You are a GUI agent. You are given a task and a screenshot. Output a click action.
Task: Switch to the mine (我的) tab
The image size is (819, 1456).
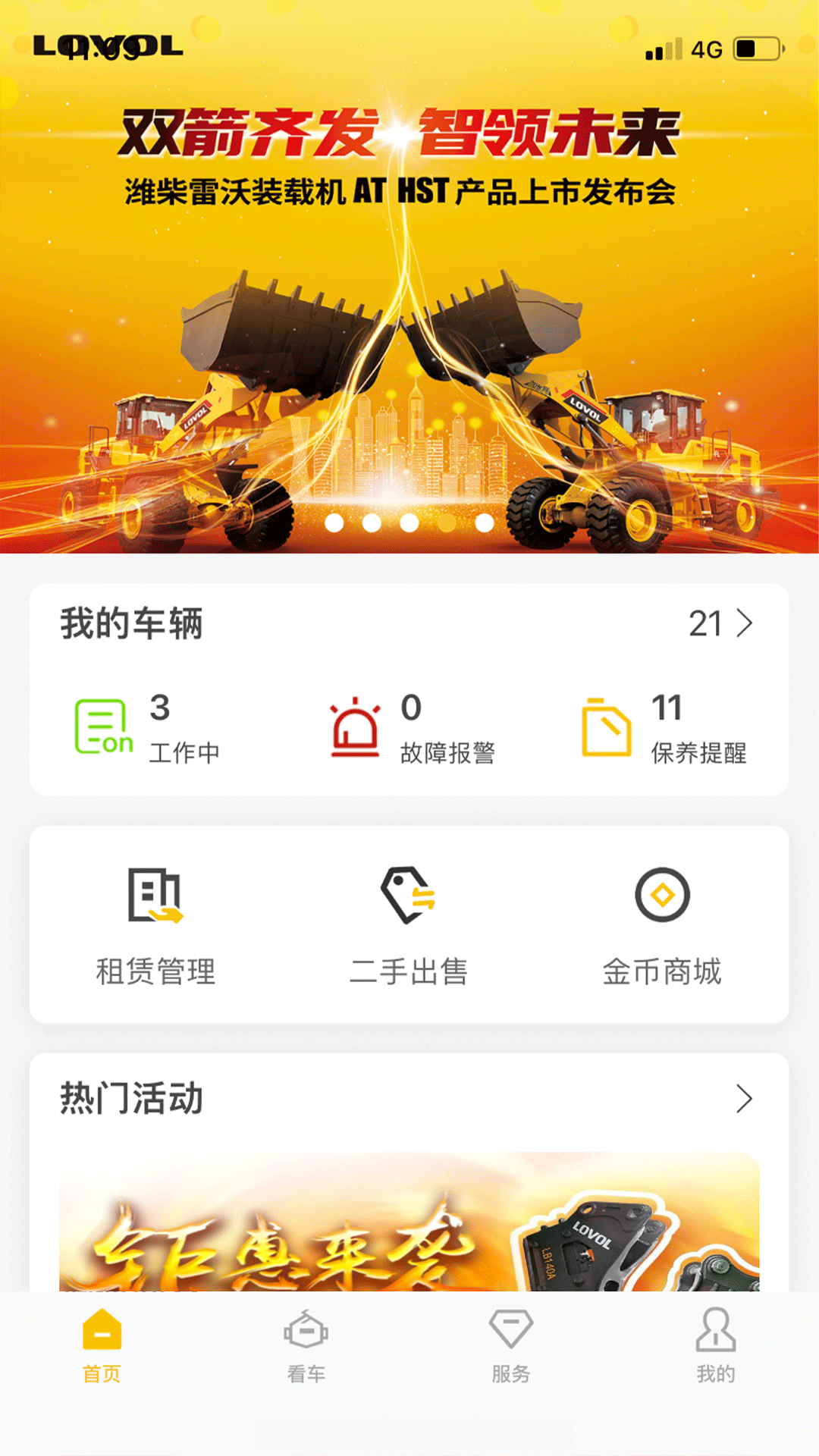coord(716,1346)
